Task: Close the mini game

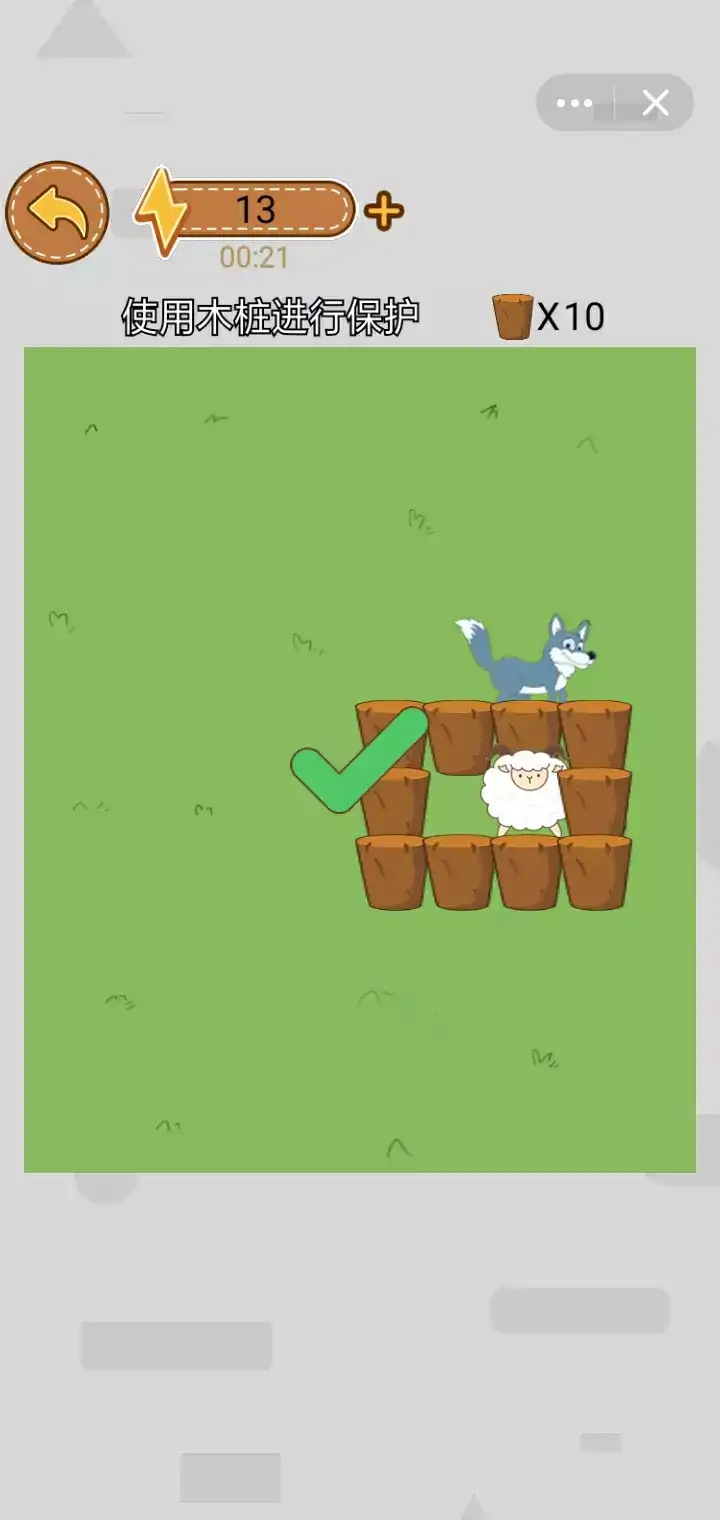Action: coord(655,103)
